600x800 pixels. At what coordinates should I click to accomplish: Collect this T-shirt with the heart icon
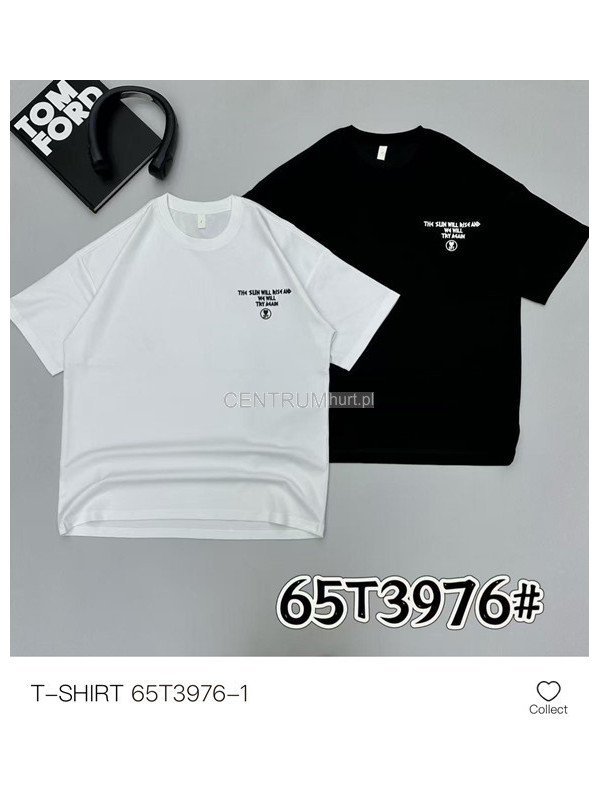pos(547,691)
